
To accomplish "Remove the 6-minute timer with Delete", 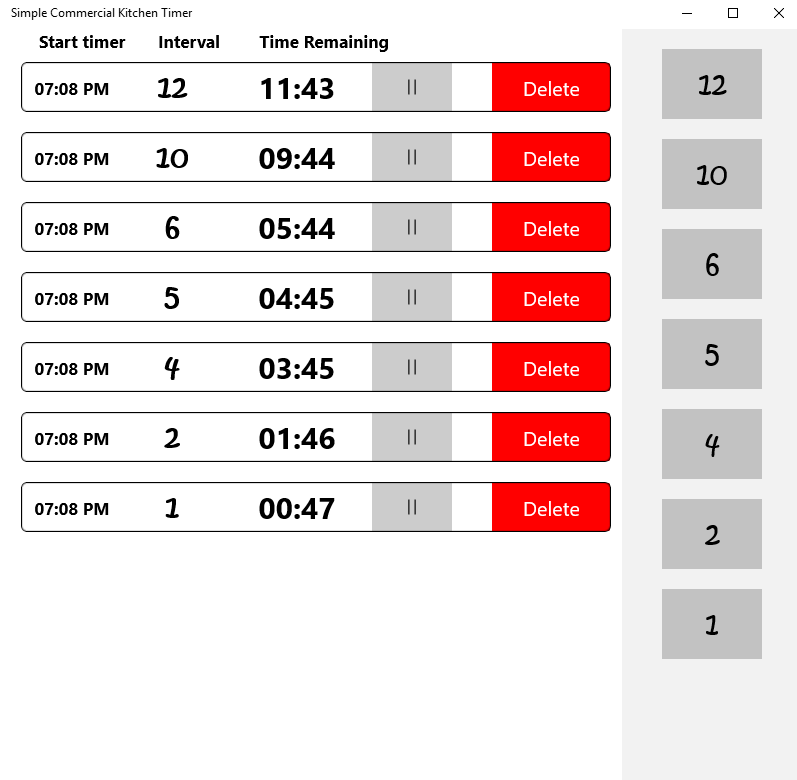I will coord(551,228).
